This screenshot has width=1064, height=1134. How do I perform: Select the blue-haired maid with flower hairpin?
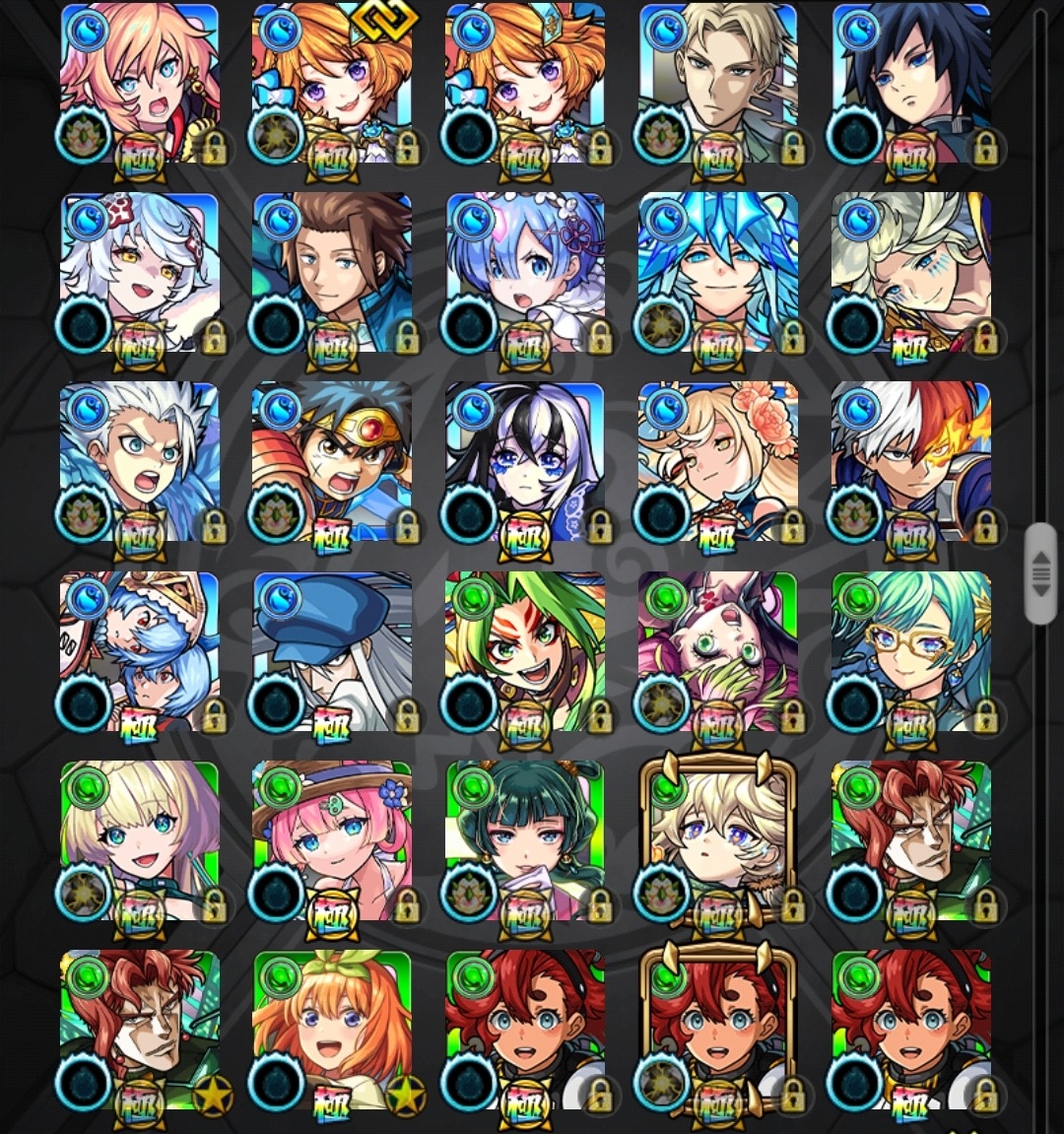[x=524, y=272]
